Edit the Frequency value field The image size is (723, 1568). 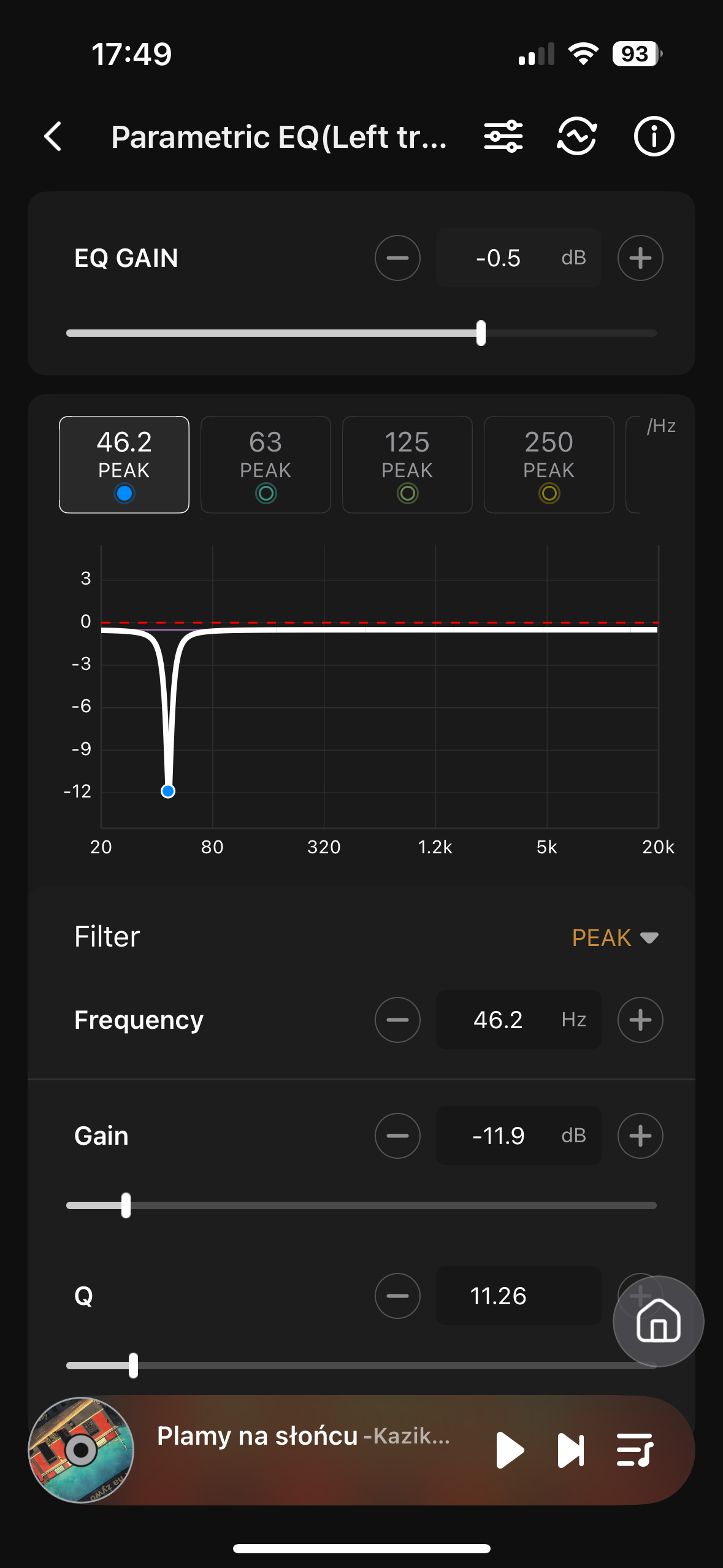tap(498, 1020)
